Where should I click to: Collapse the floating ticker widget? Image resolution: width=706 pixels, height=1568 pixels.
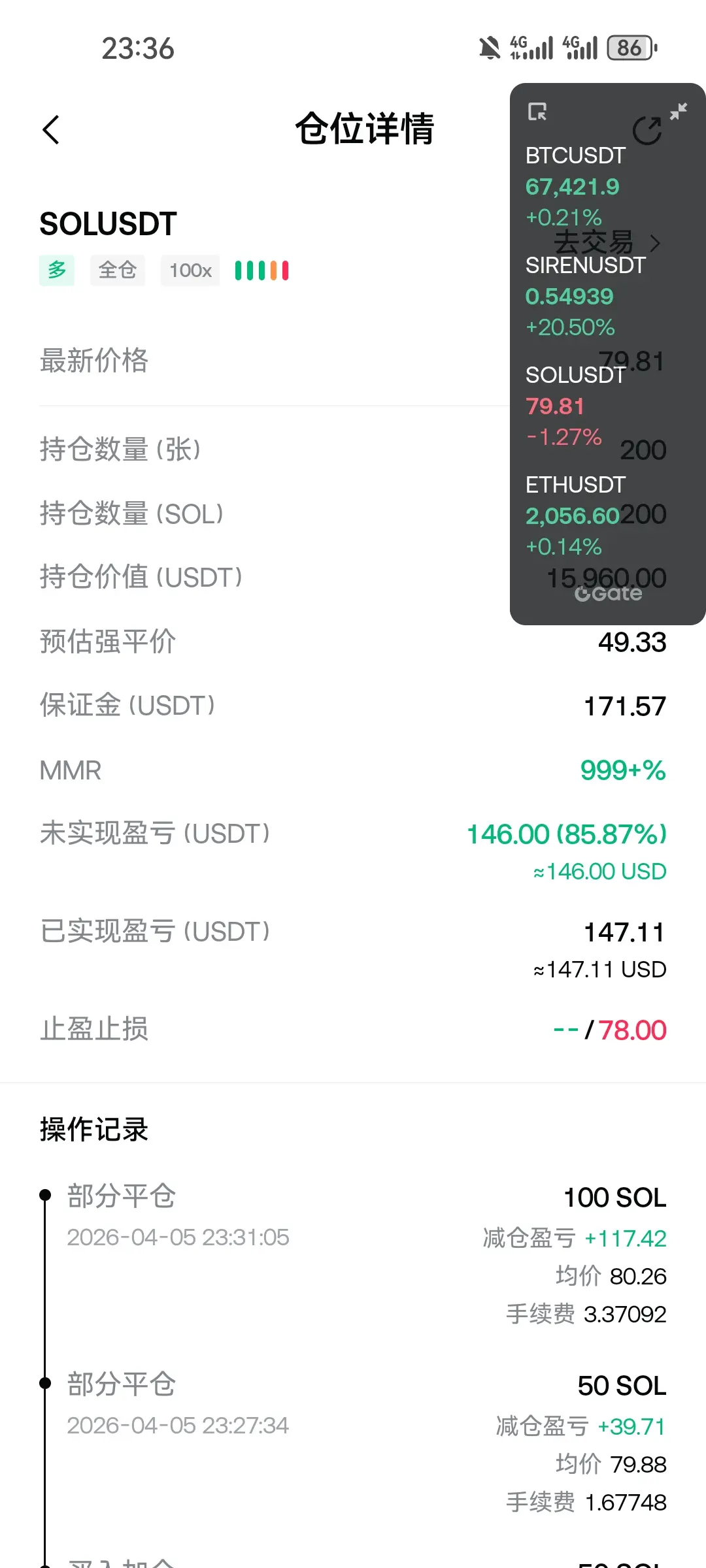[x=679, y=112]
